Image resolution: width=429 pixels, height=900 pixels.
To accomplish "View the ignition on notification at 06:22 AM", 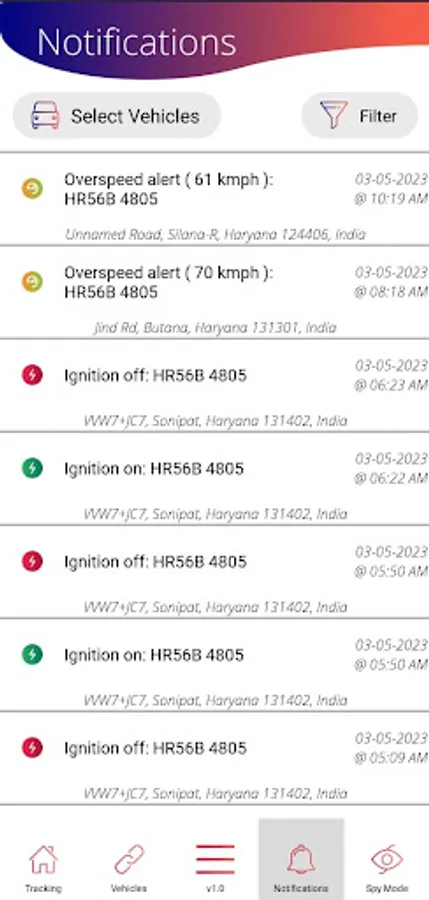I will [x=214, y=479].
